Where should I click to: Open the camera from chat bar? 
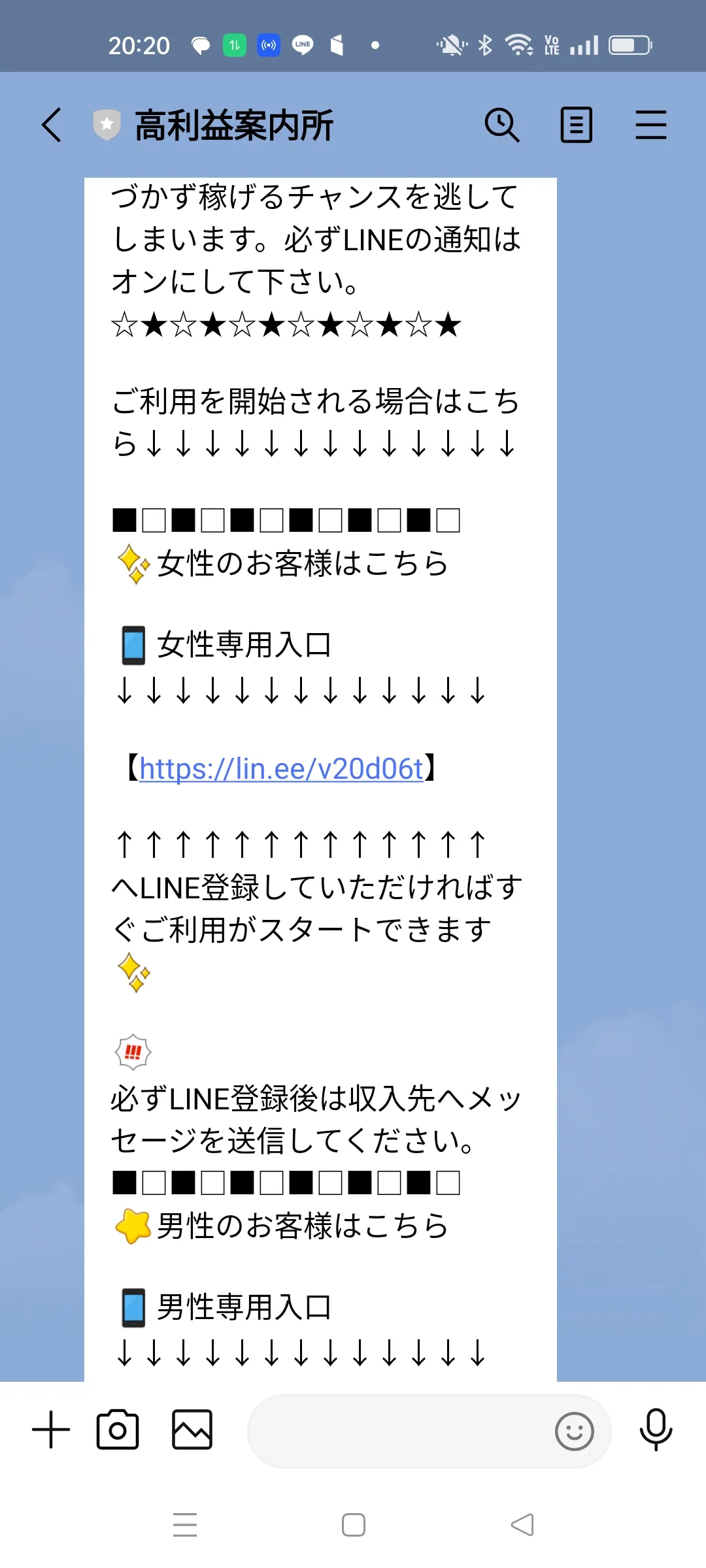[x=118, y=1430]
